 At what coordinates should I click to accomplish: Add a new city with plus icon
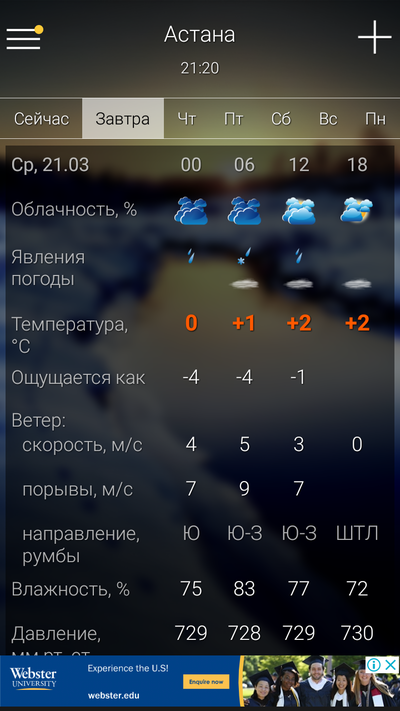[x=375, y=37]
